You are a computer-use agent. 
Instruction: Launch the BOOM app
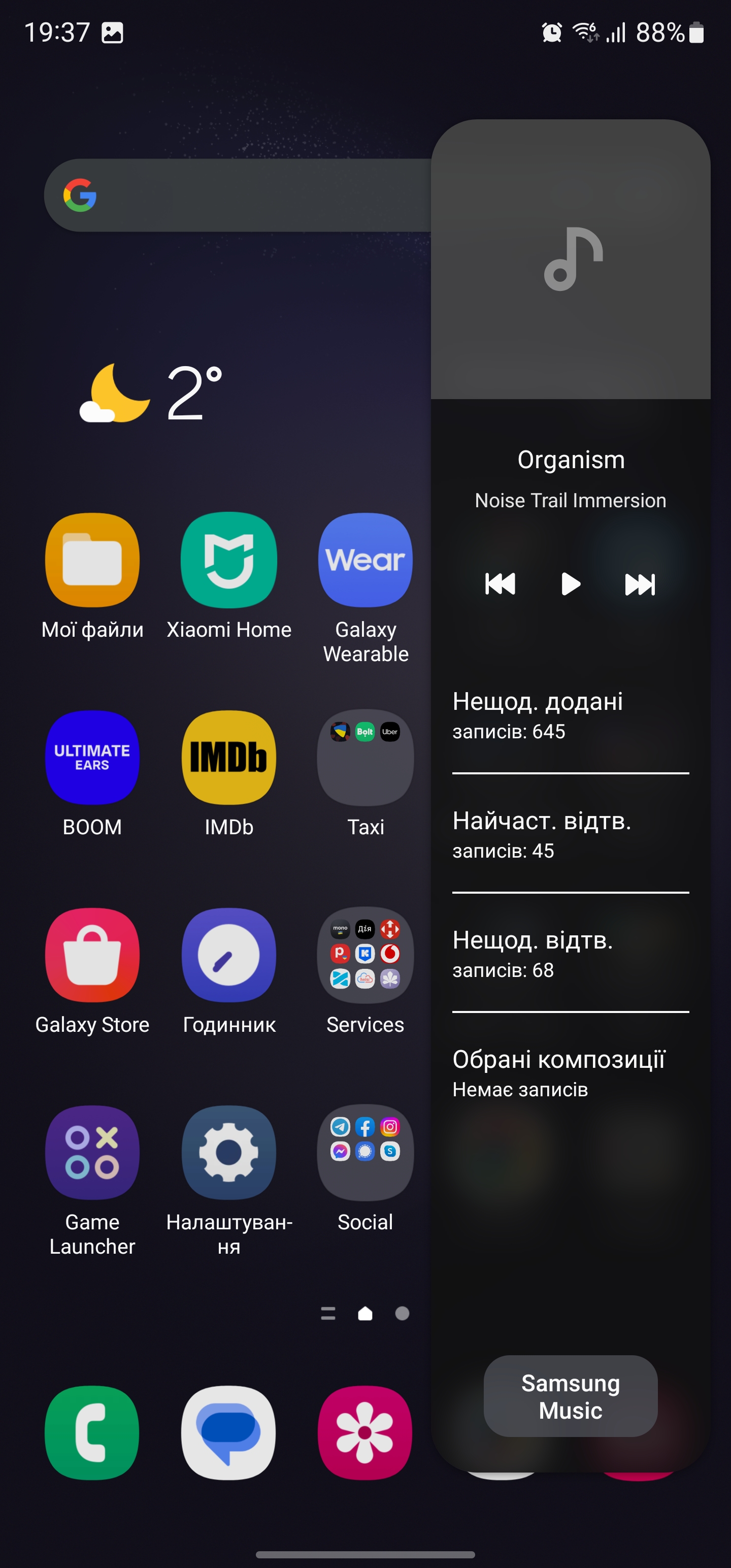[x=92, y=758]
